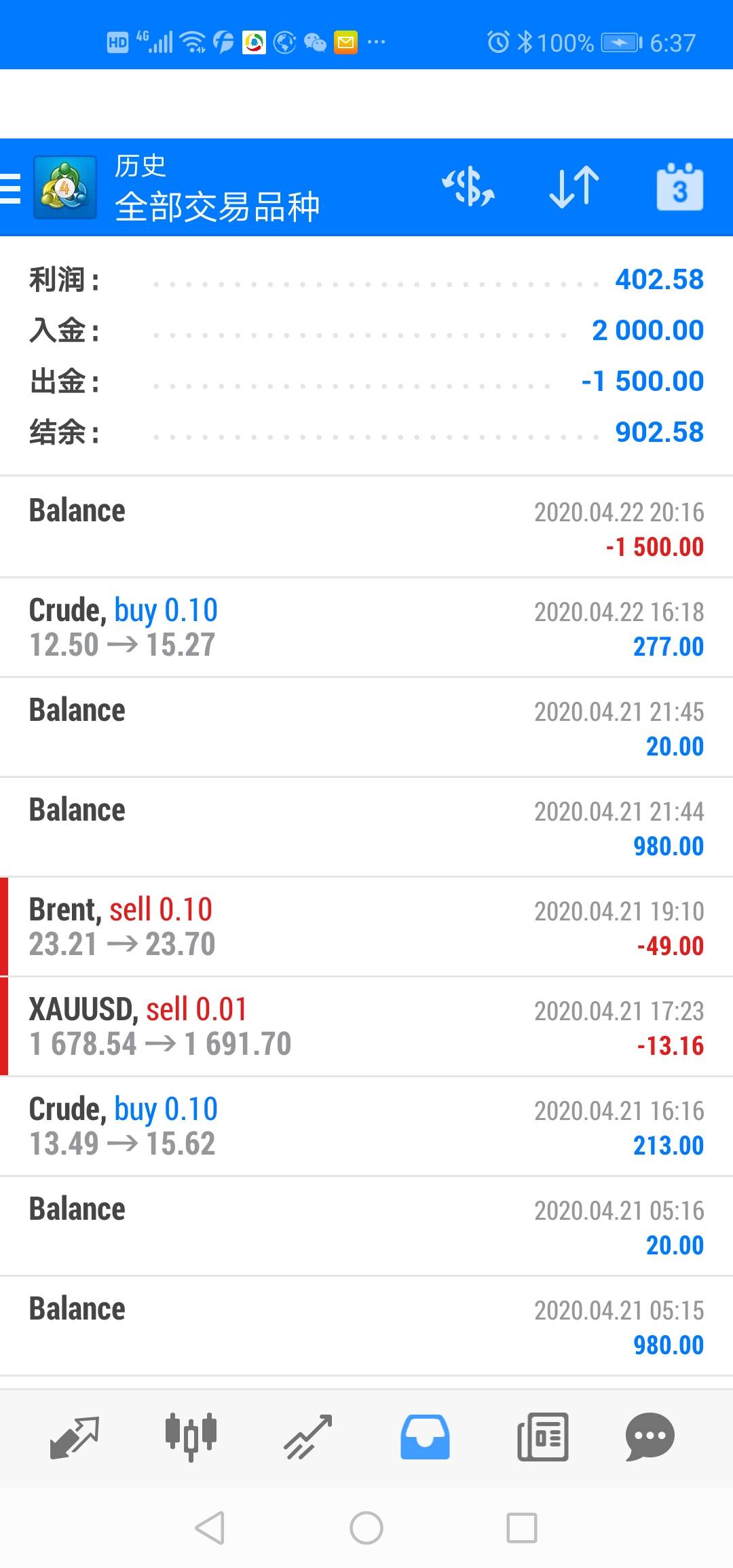This screenshot has width=733, height=1568.
Task: Open the Balance -1 500.00 entry
Action: pyautogui.click(x=366, y=527)
